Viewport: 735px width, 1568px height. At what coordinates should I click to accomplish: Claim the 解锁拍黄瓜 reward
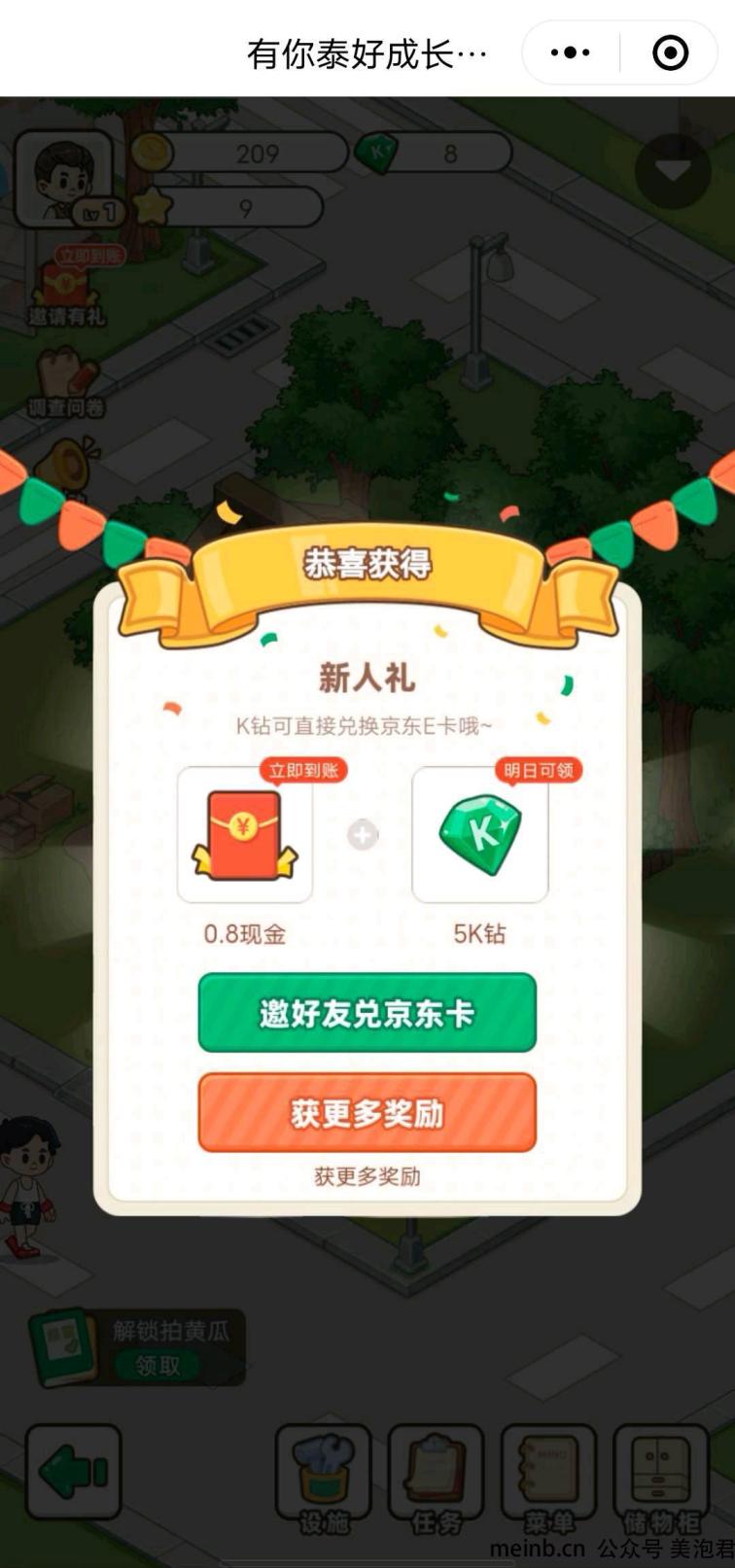click(x=157, y=1365)
